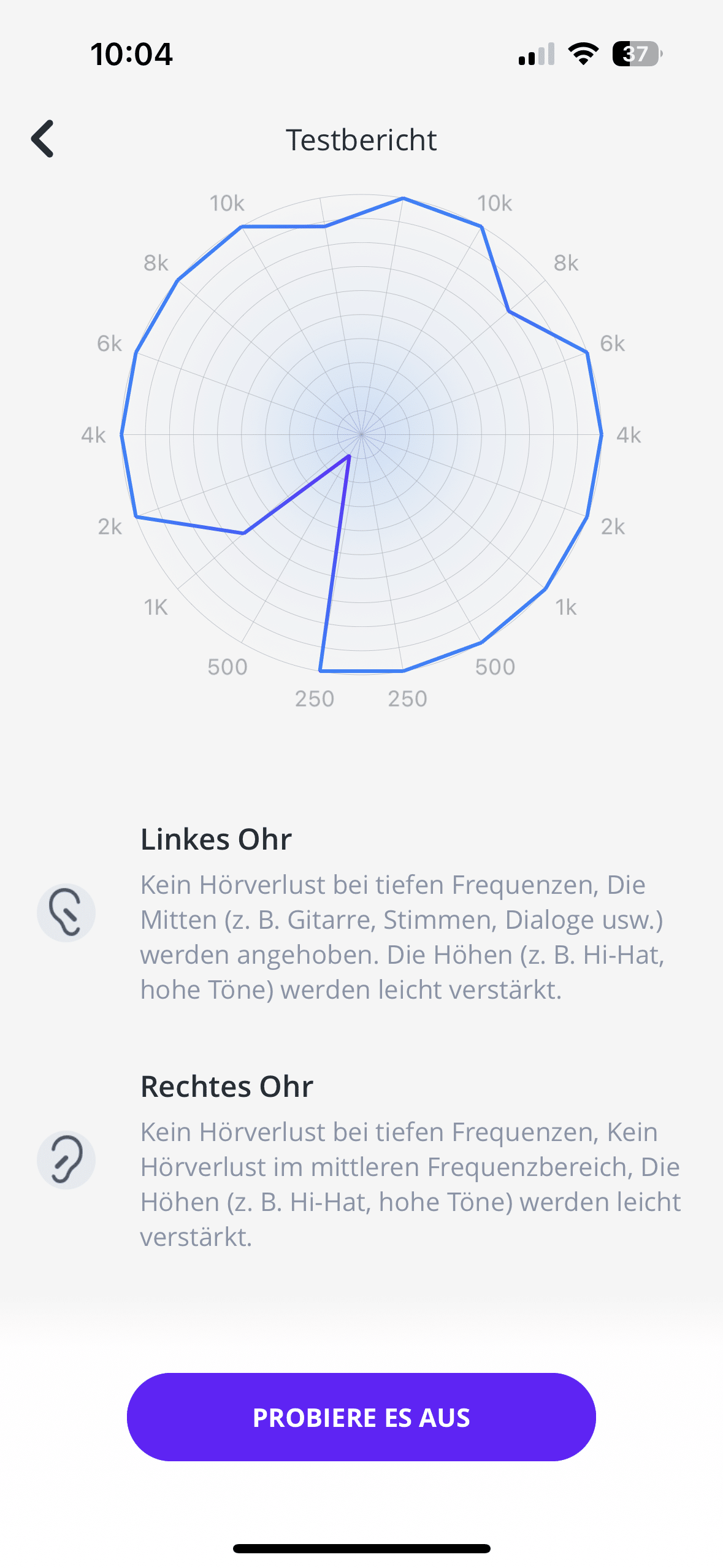Go back from the Testbericht screen
The width and height of the screenshot is (723, 1568).
[43, 139]
